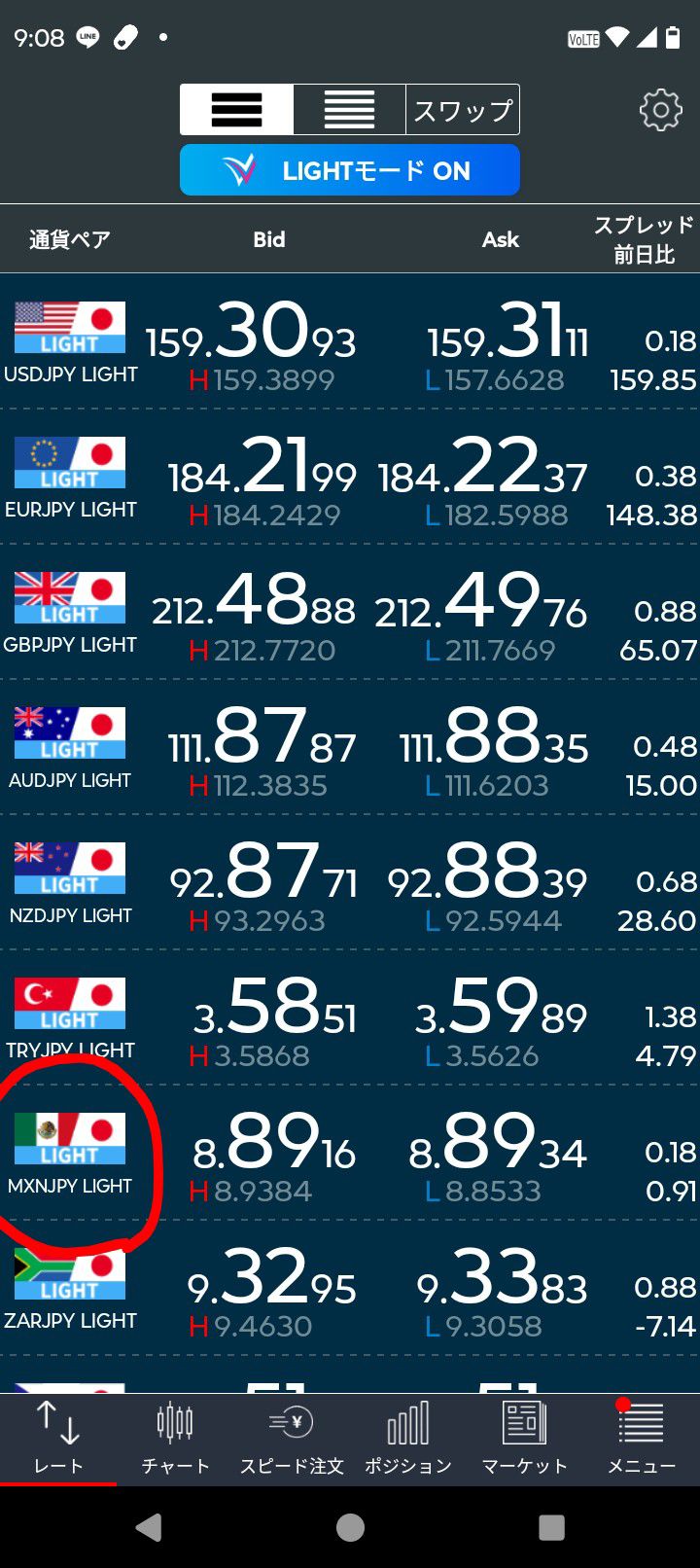
Task: Select the MXNJPY LIGHT currency pair
Action: pos(70,1154)
